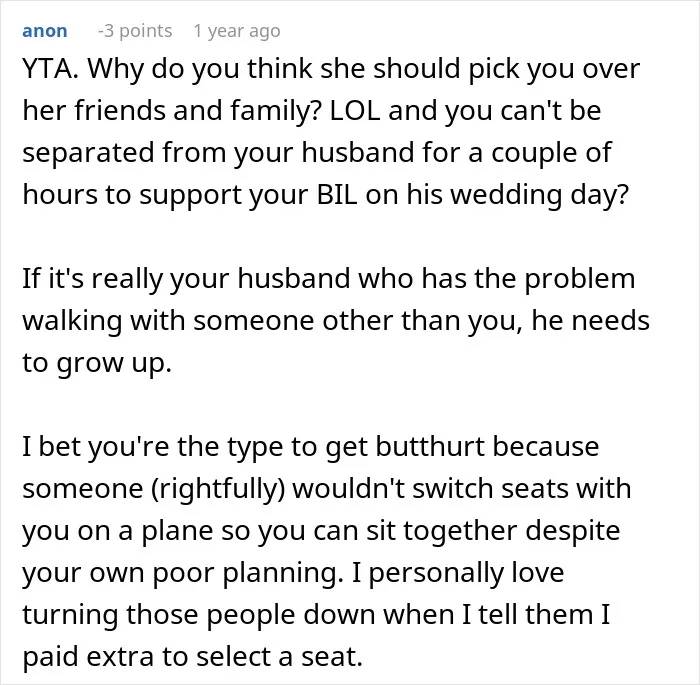Open the anon username profile link

45,31
